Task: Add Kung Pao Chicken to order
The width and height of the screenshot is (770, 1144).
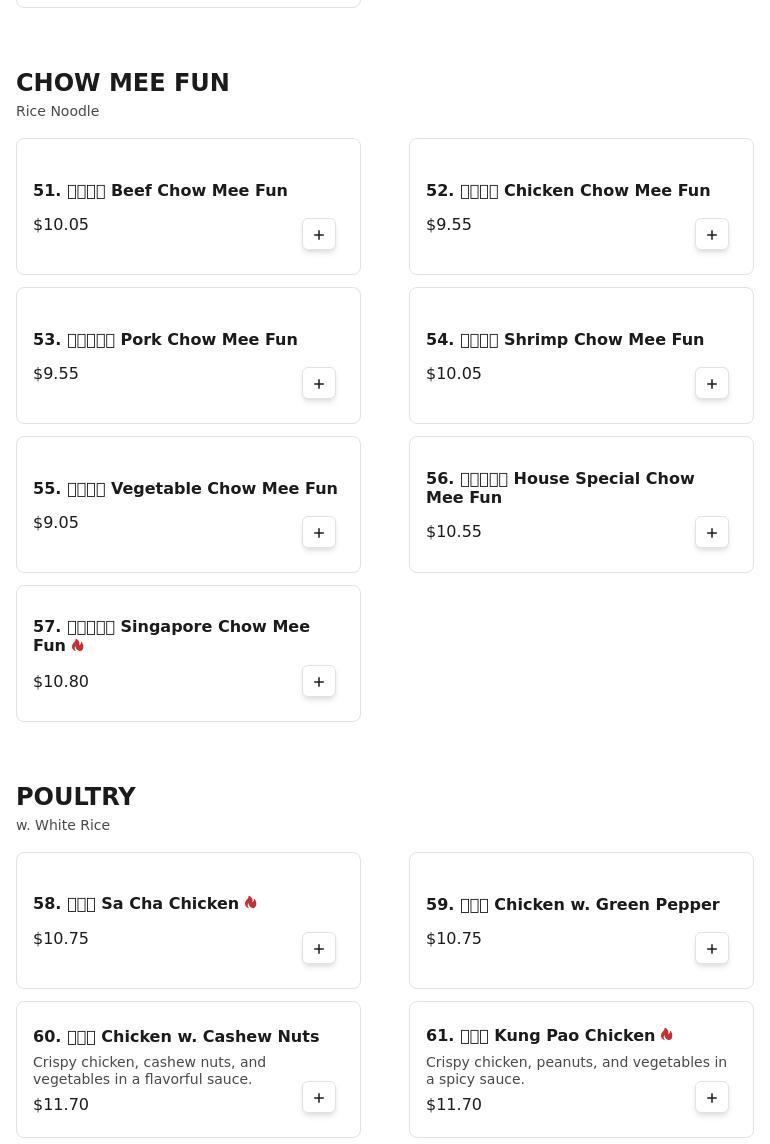Action: pyautogui.click(x=712, y=1097)
